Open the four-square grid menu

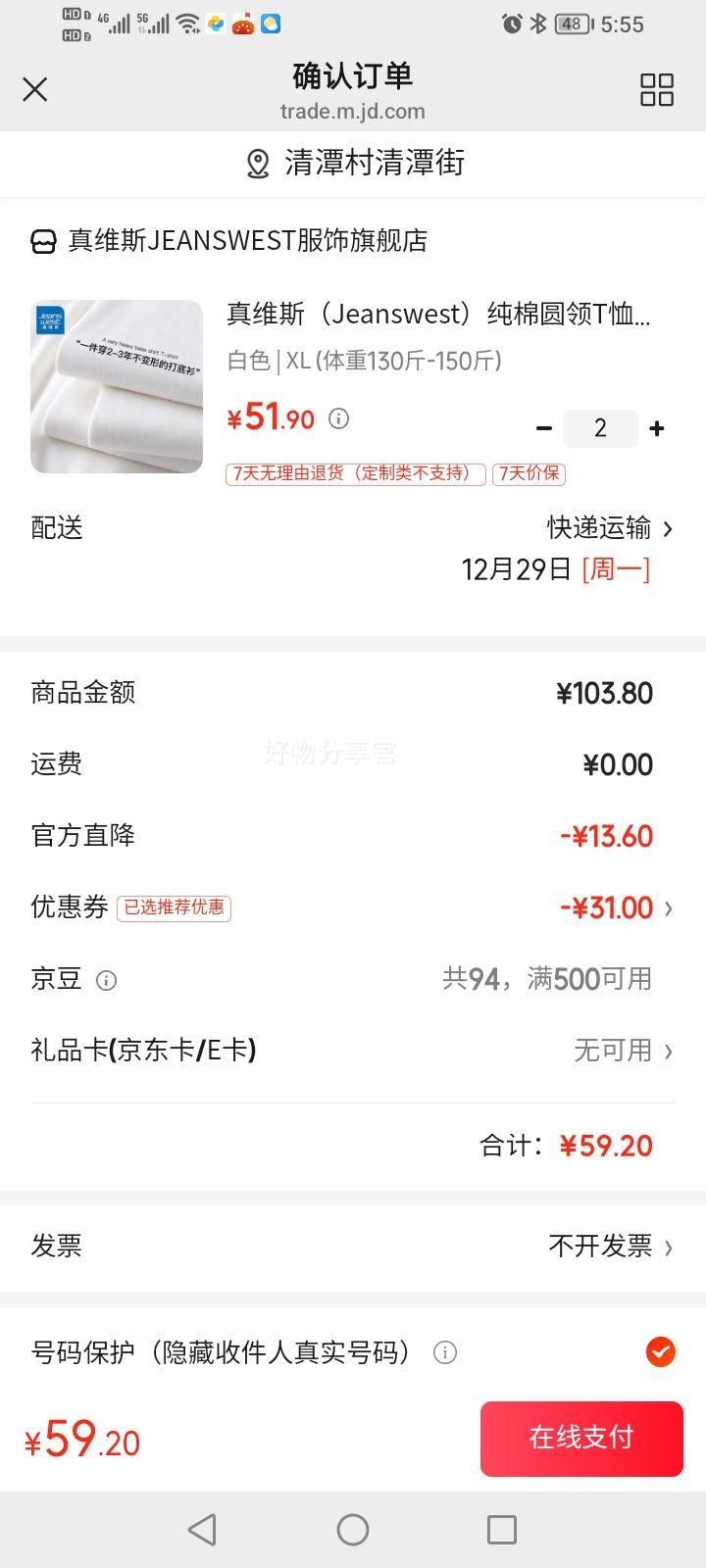(x=656, y=90)
